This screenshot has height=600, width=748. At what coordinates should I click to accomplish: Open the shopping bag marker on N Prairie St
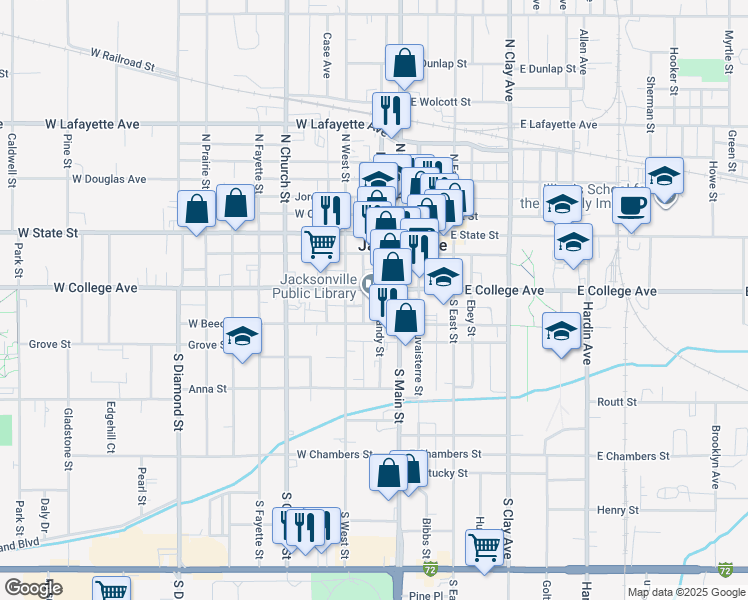[x=196, y=212]
